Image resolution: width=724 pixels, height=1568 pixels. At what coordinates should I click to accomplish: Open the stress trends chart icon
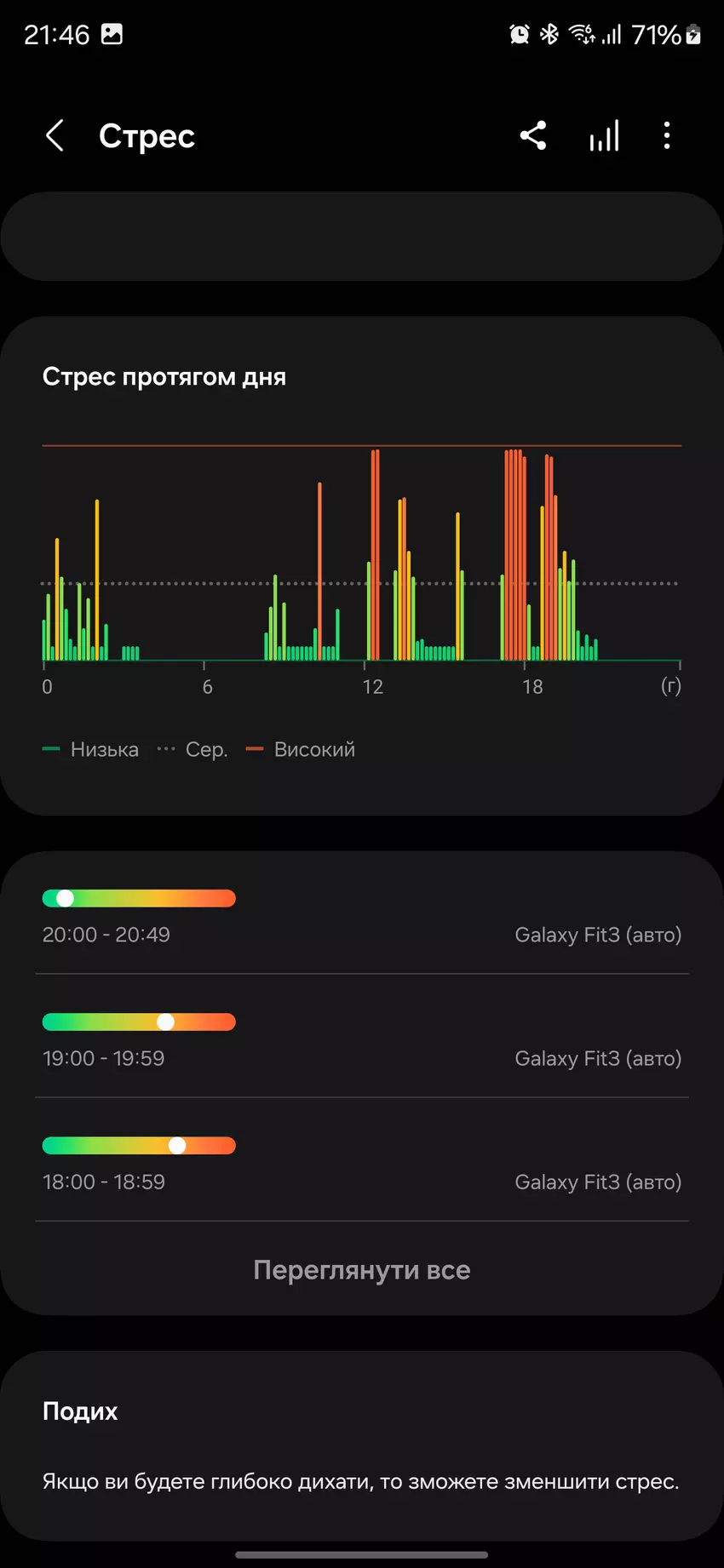tap(604, 135)
